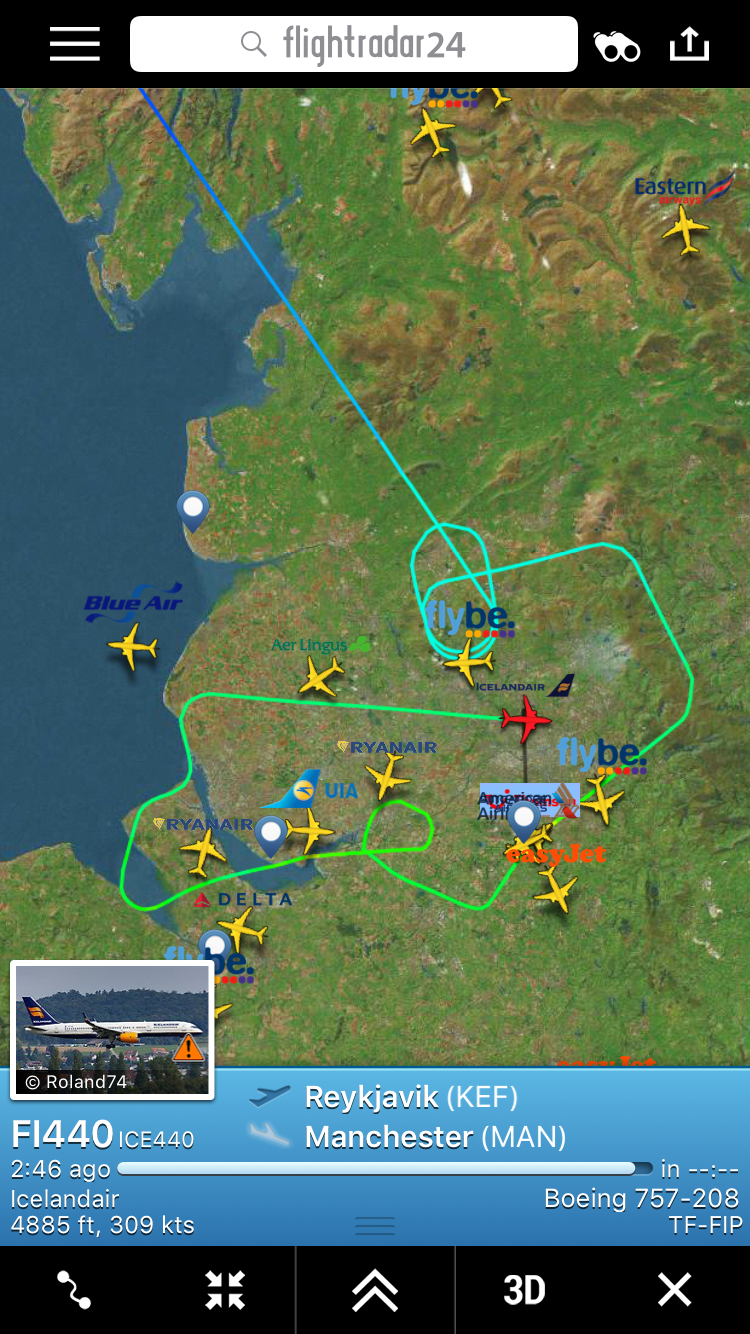
Task: Select the Eastern Airways aircraft marker
Action: pos(686,229)
